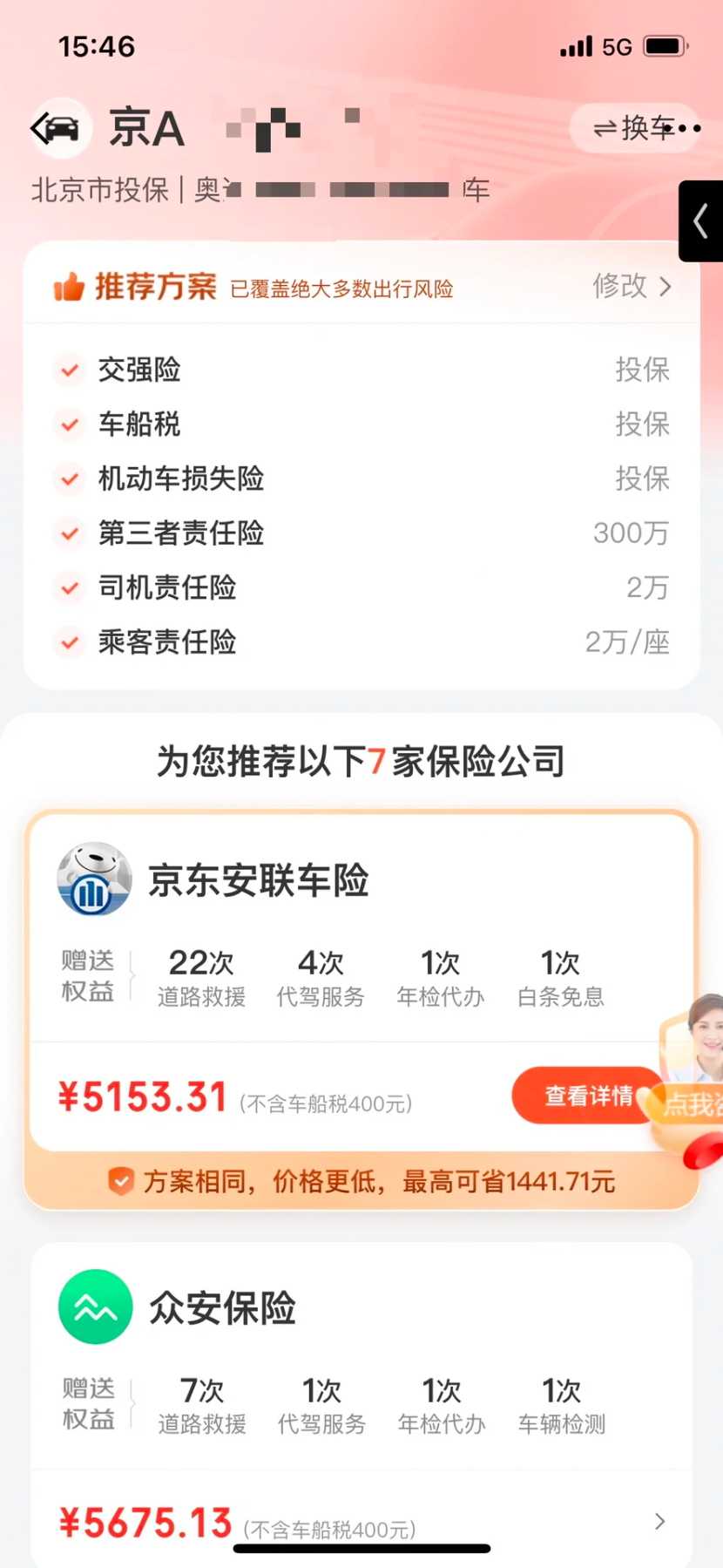Expand the black side panel arrow

[x=700, y=221]
